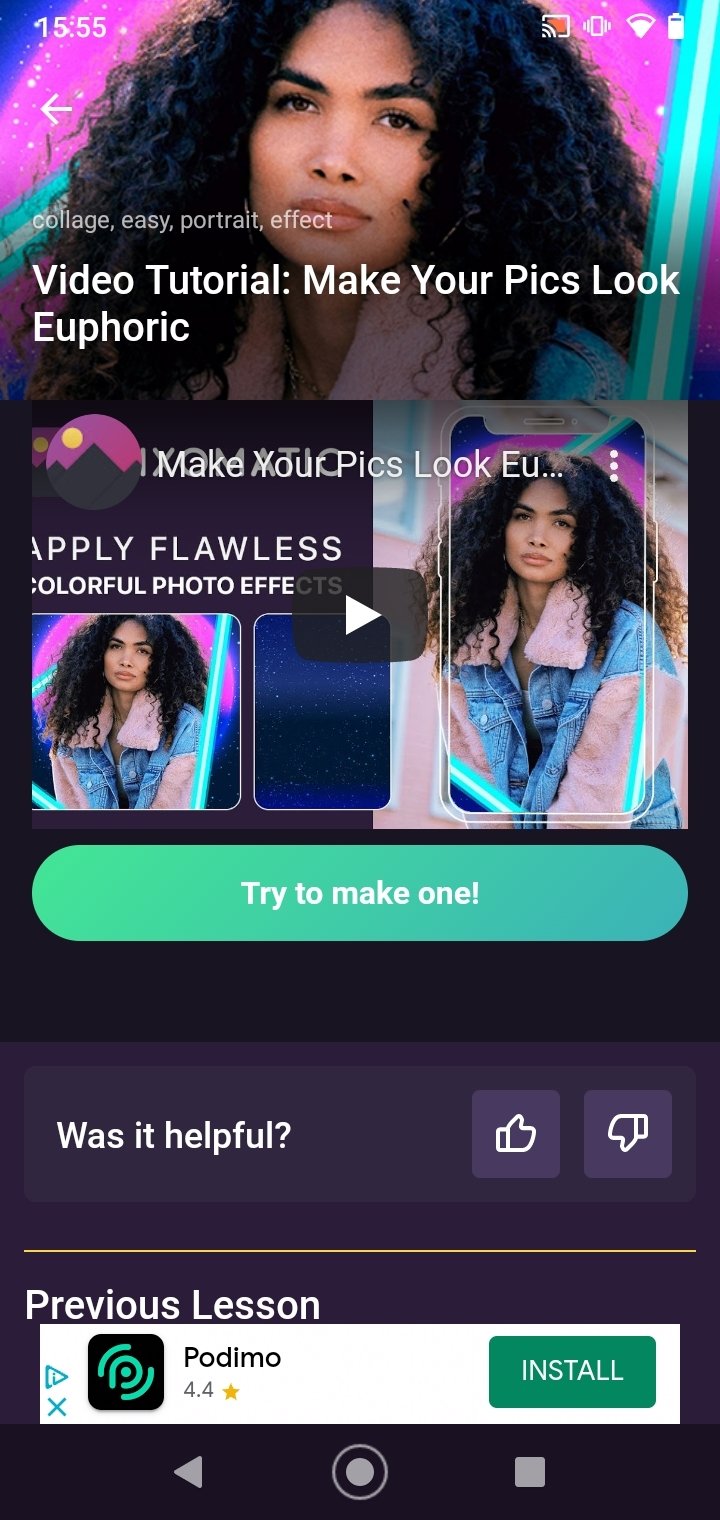
Task: Play the embedded tutorial video
Action: point(360,615)
